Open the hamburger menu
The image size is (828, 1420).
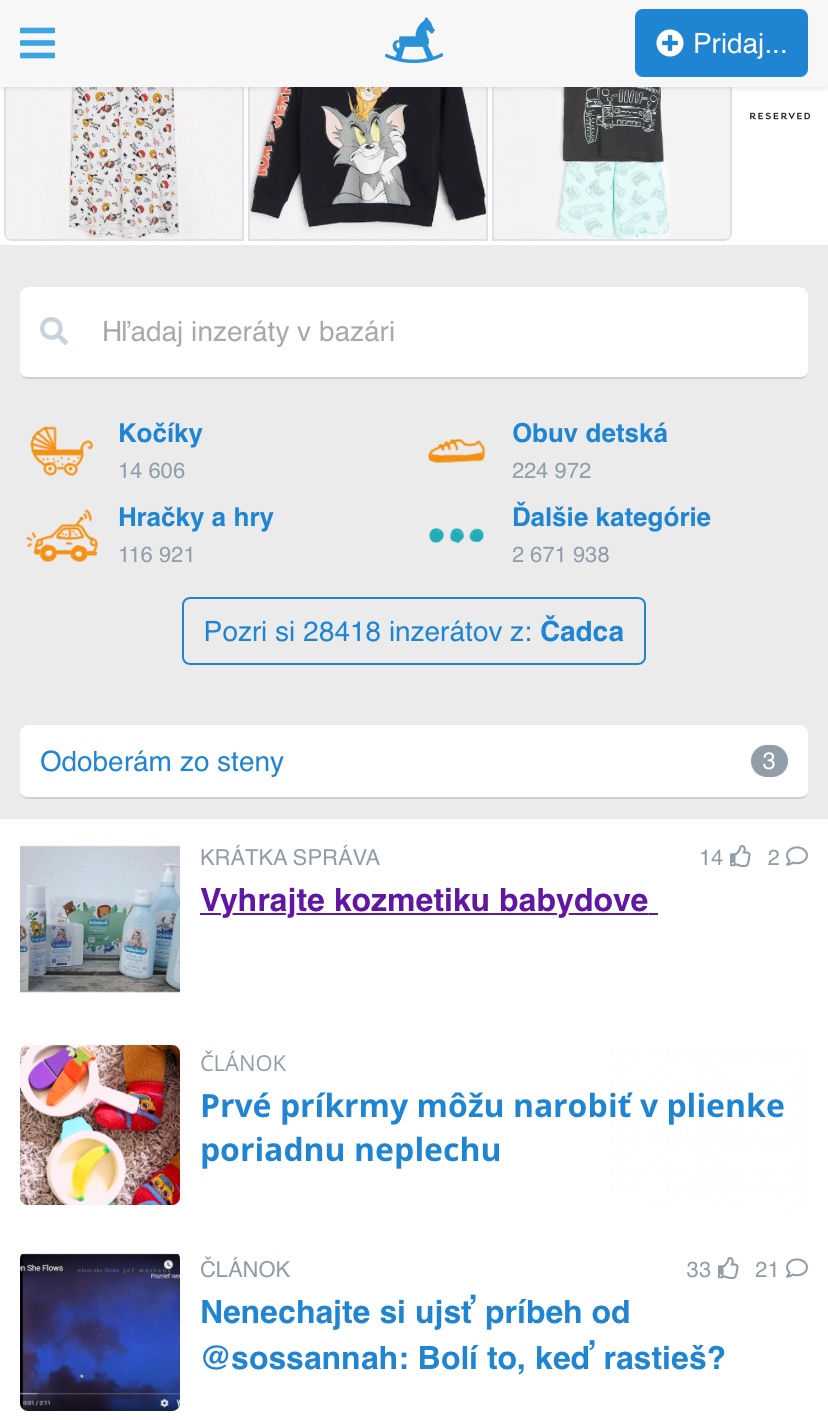(37, 43)
